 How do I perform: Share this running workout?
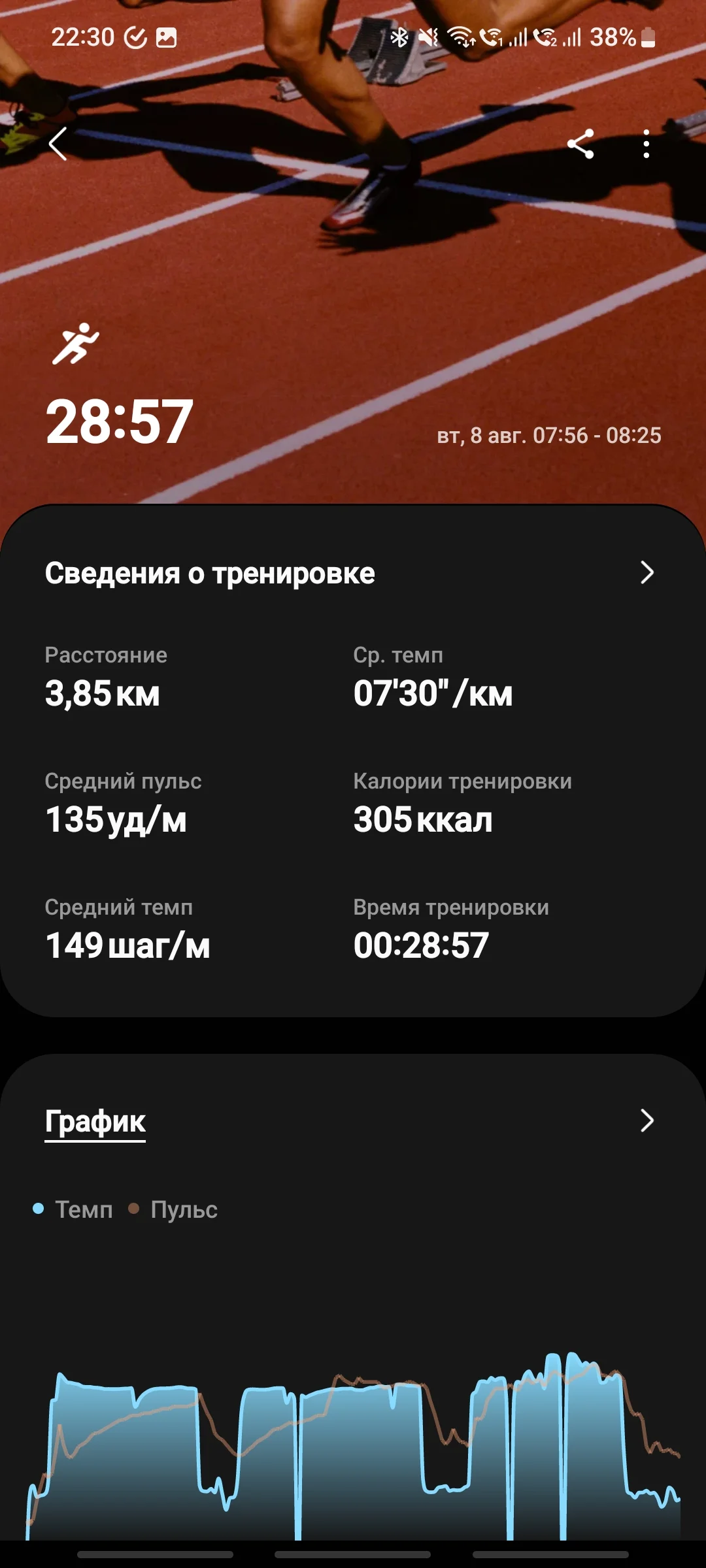pos(580,144)
